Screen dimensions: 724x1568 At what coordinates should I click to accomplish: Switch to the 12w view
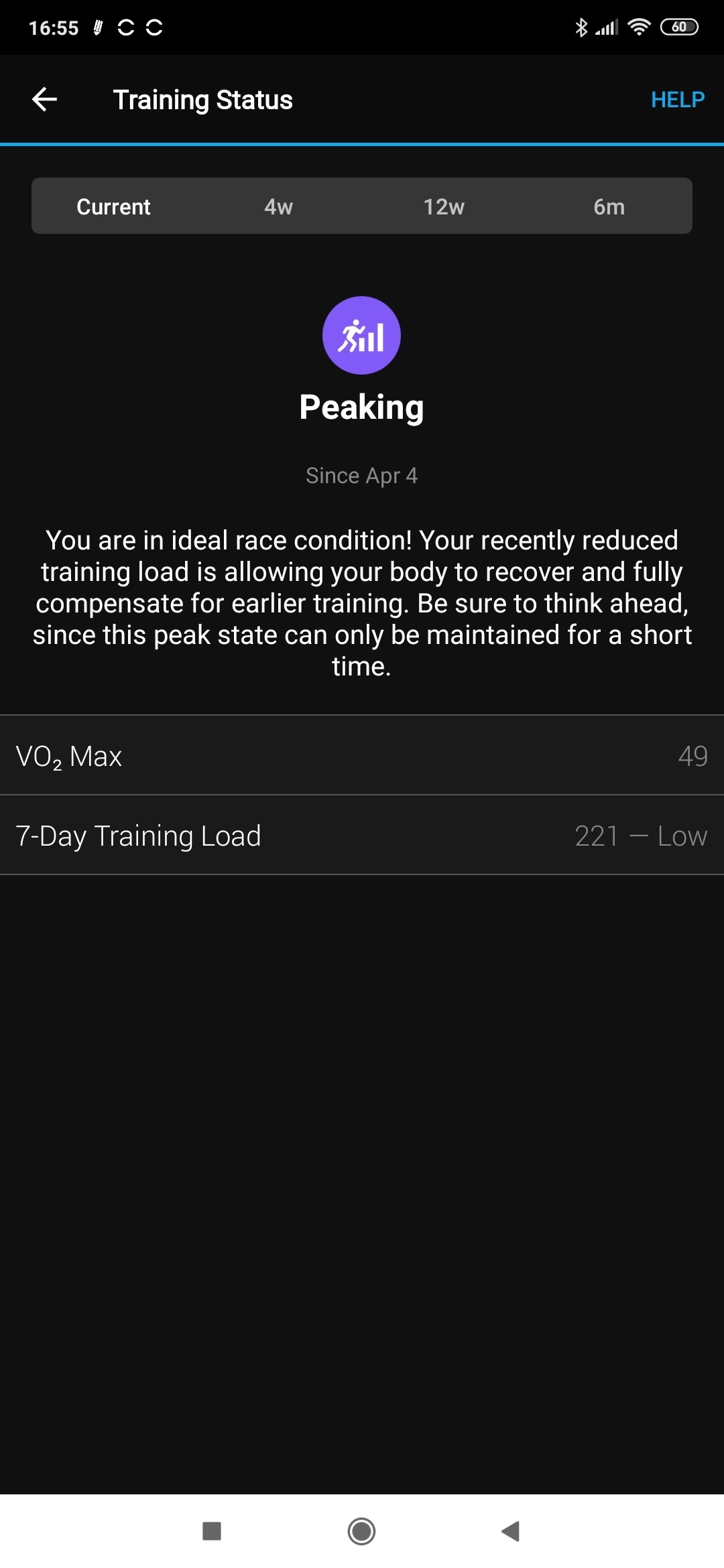click(x=444, y=206)
